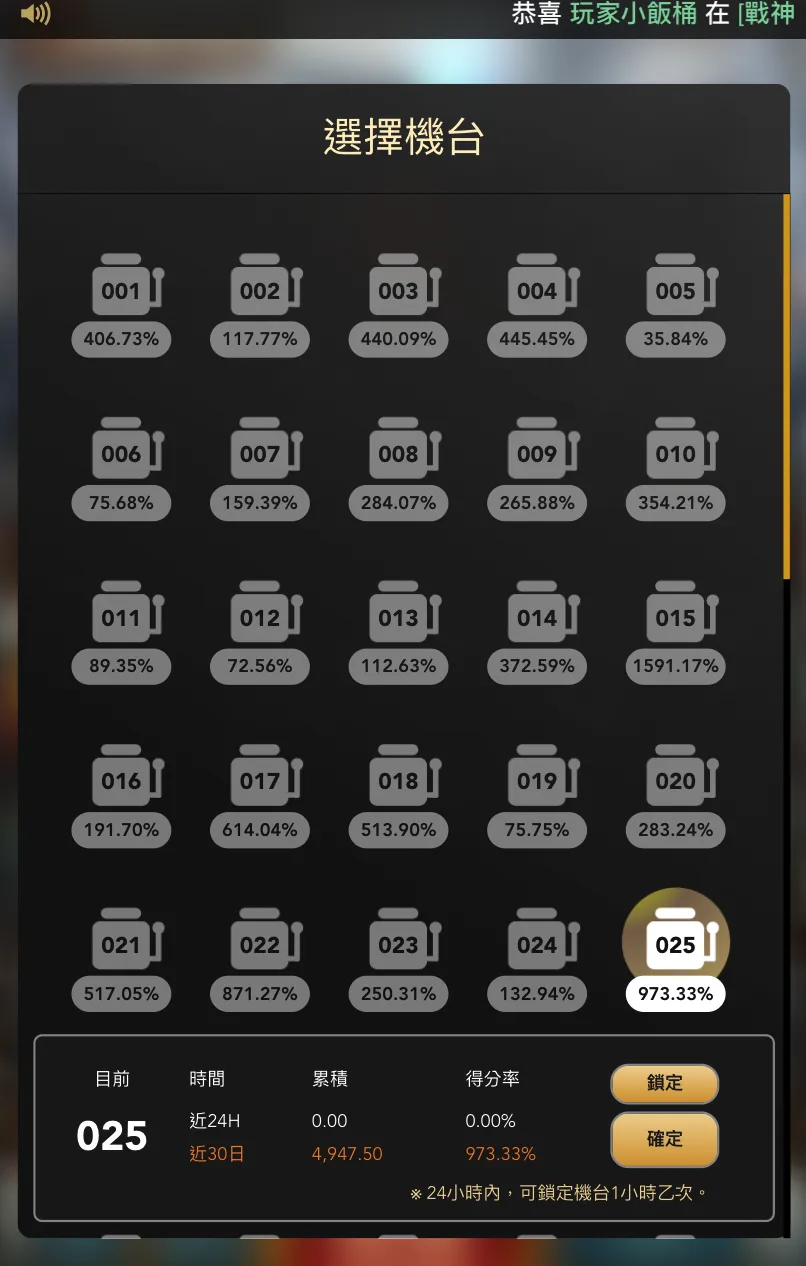The width and height of the screenshot is (806, 1266).
Task: Select machine 020 with 283.24%
Action: [x=675, y=783]
